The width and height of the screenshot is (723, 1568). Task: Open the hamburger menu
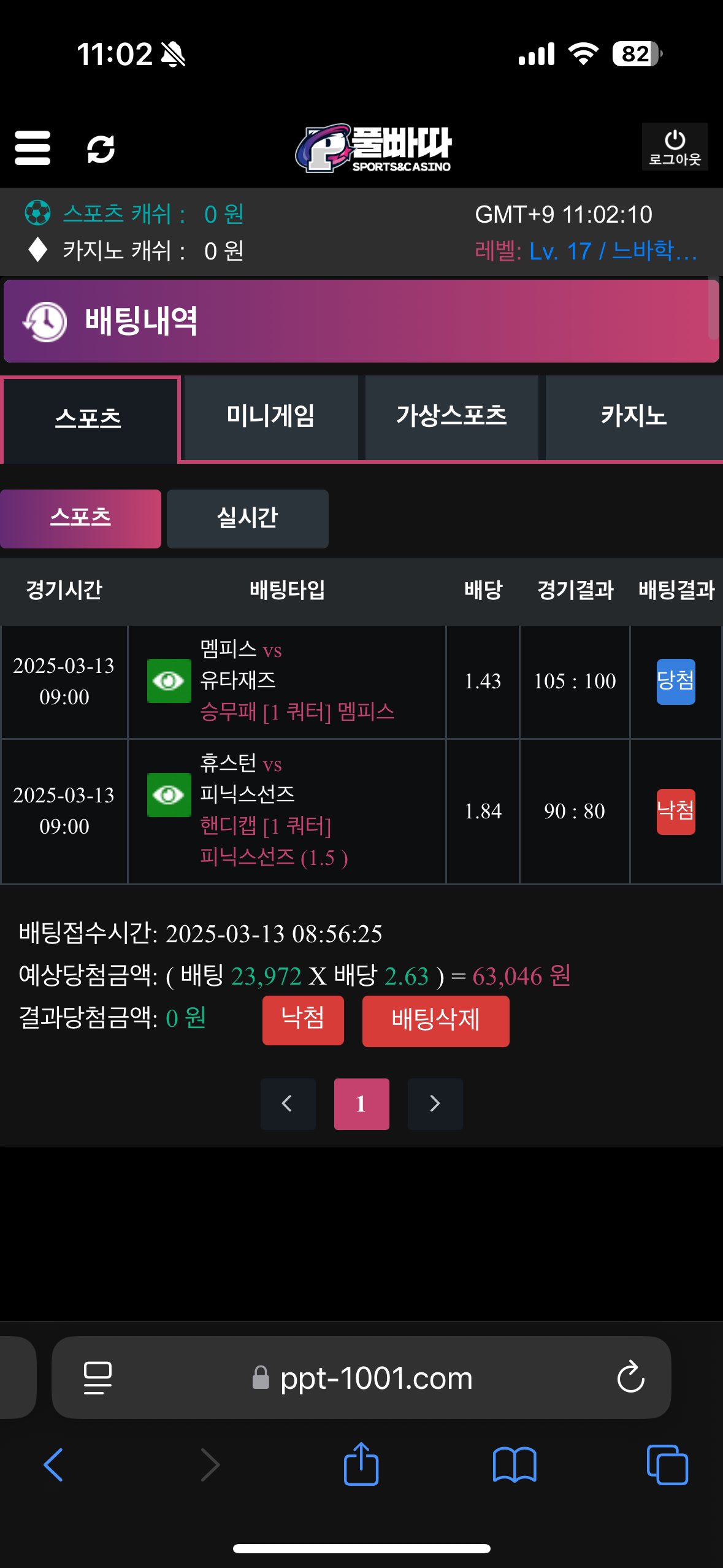[33, 148]
